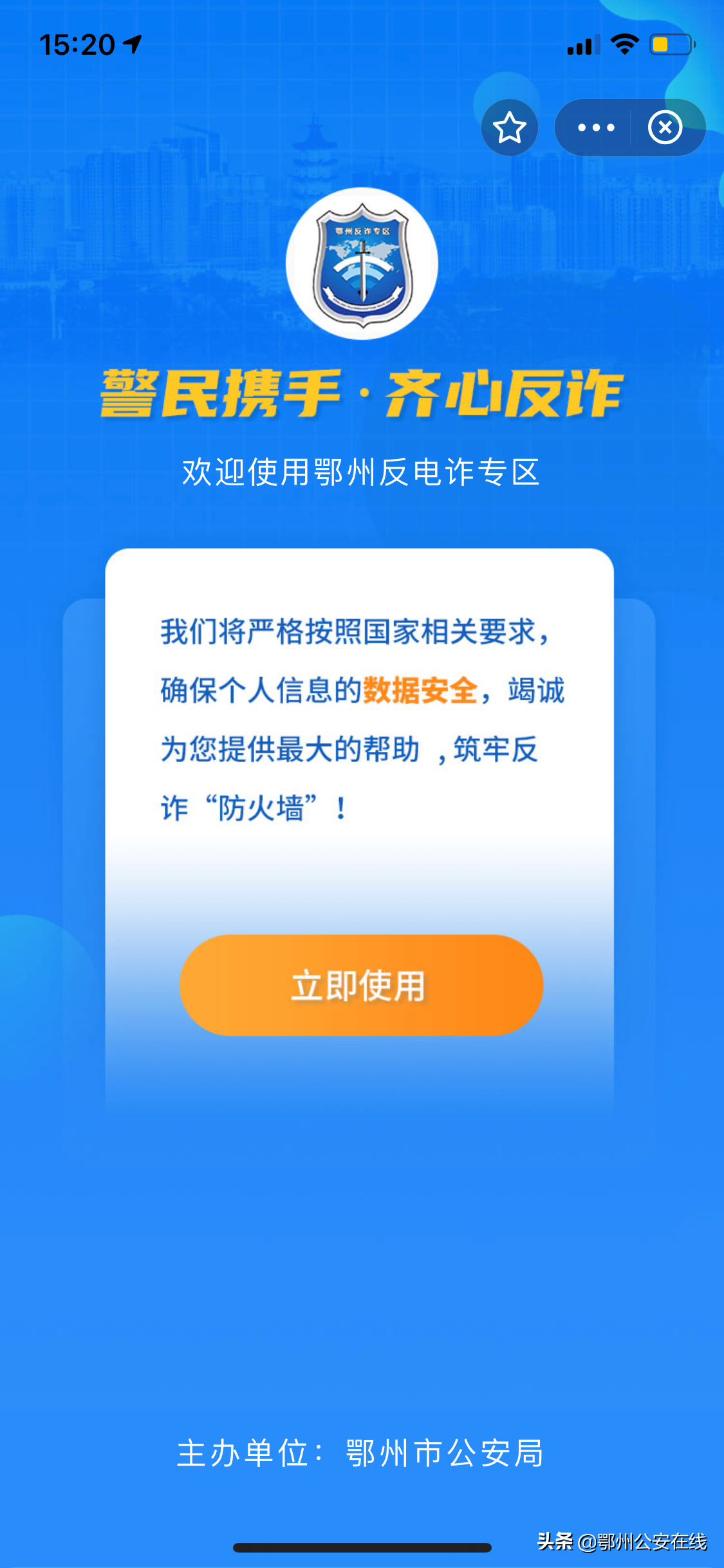Screen dimensions: 724x1568
Task: Tap the 立即使用 button
Action: point(361,985)
